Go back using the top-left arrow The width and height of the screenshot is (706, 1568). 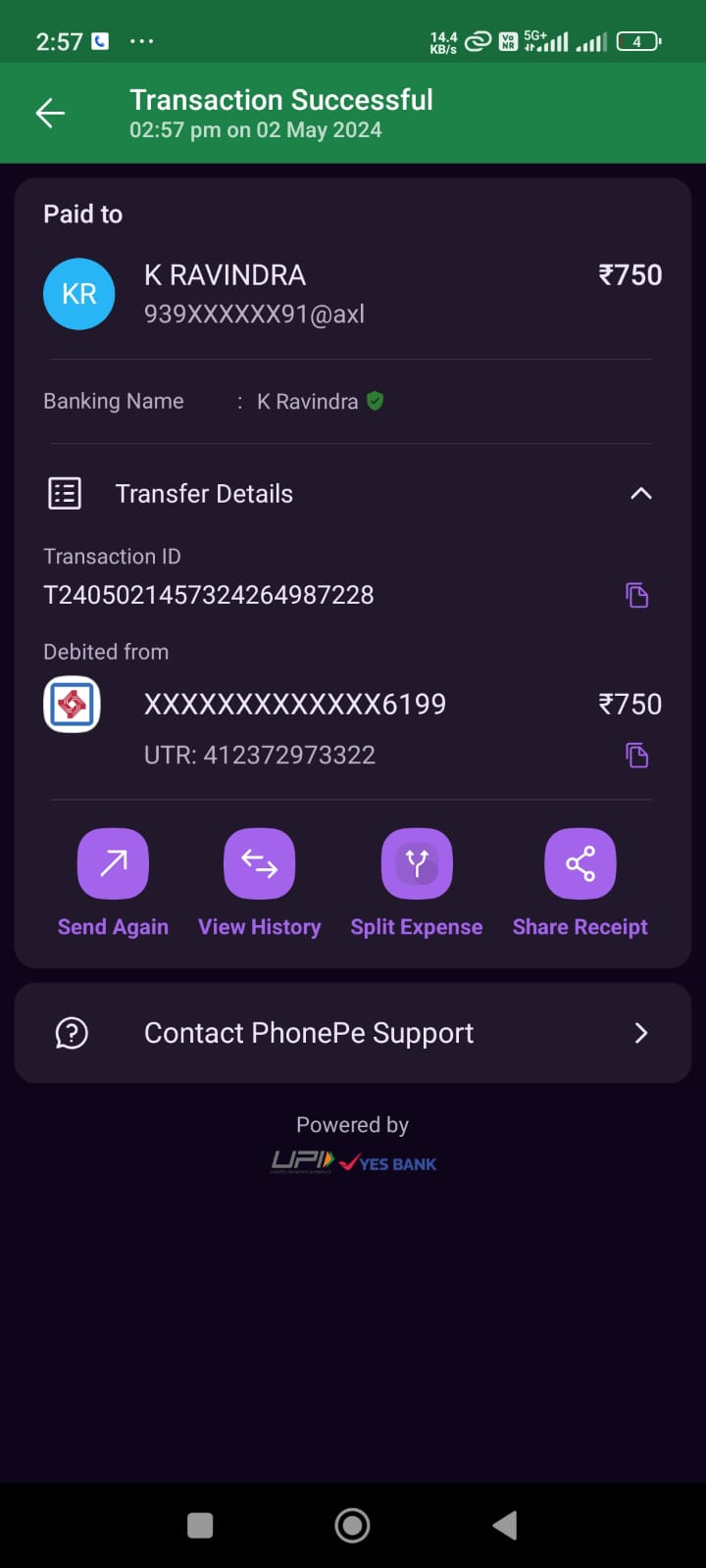(x=50, y=114)
